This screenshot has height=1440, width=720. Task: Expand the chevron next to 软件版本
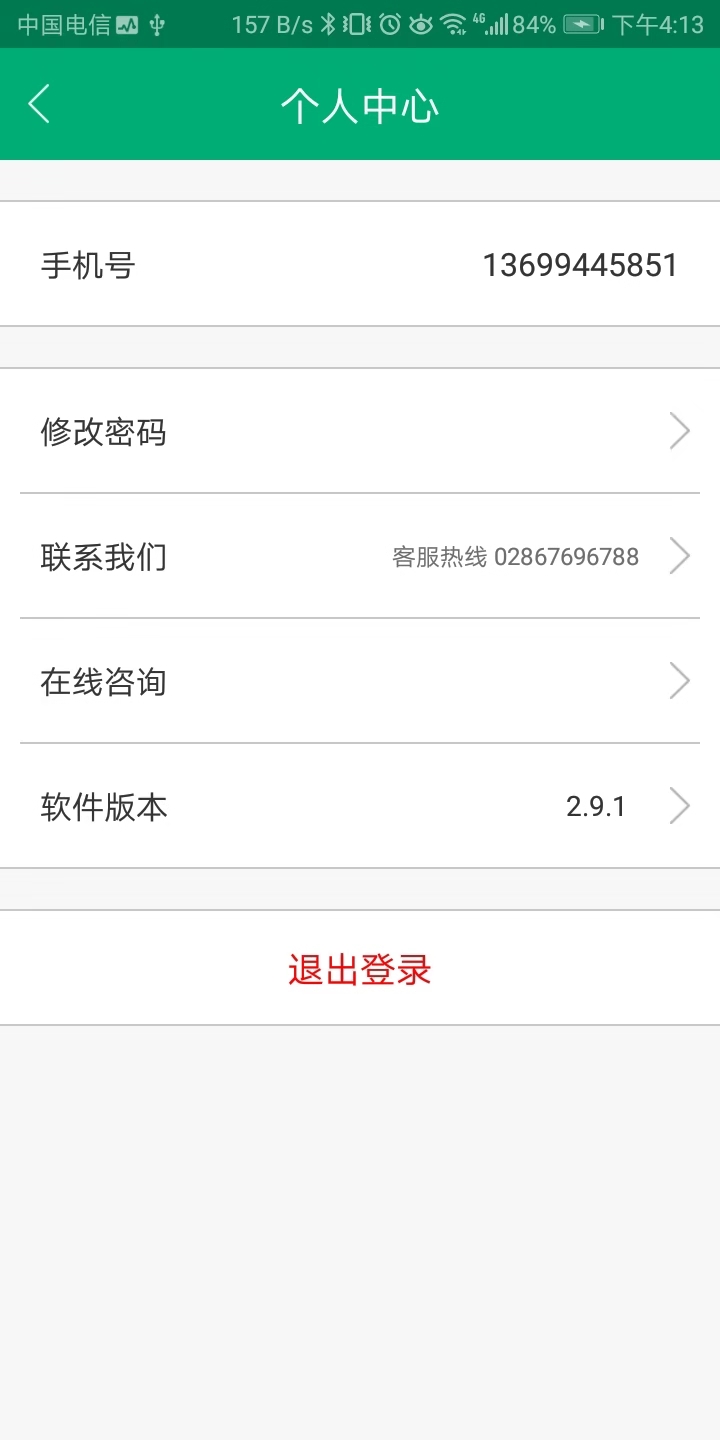[x=680, y=806]
